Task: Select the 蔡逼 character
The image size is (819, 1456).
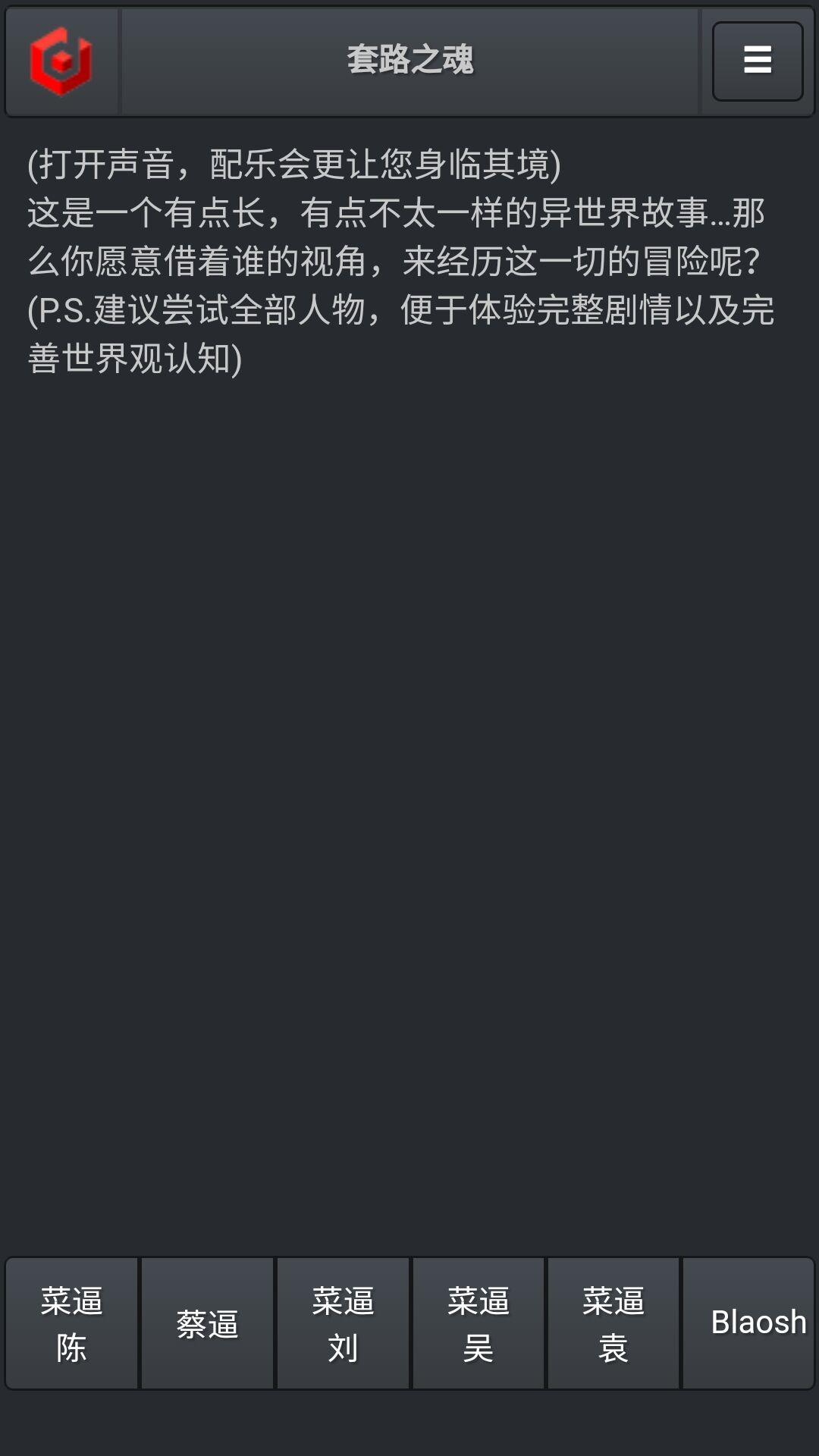Action: point(207,1323)
